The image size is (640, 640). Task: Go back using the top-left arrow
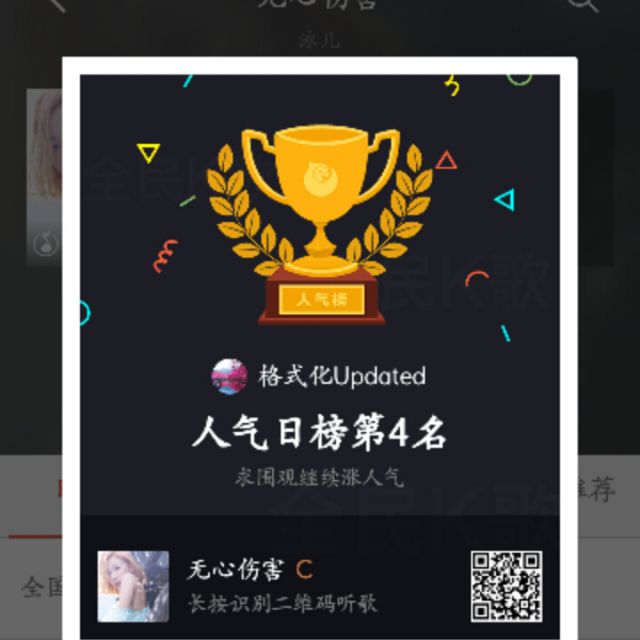pos(56,4)
